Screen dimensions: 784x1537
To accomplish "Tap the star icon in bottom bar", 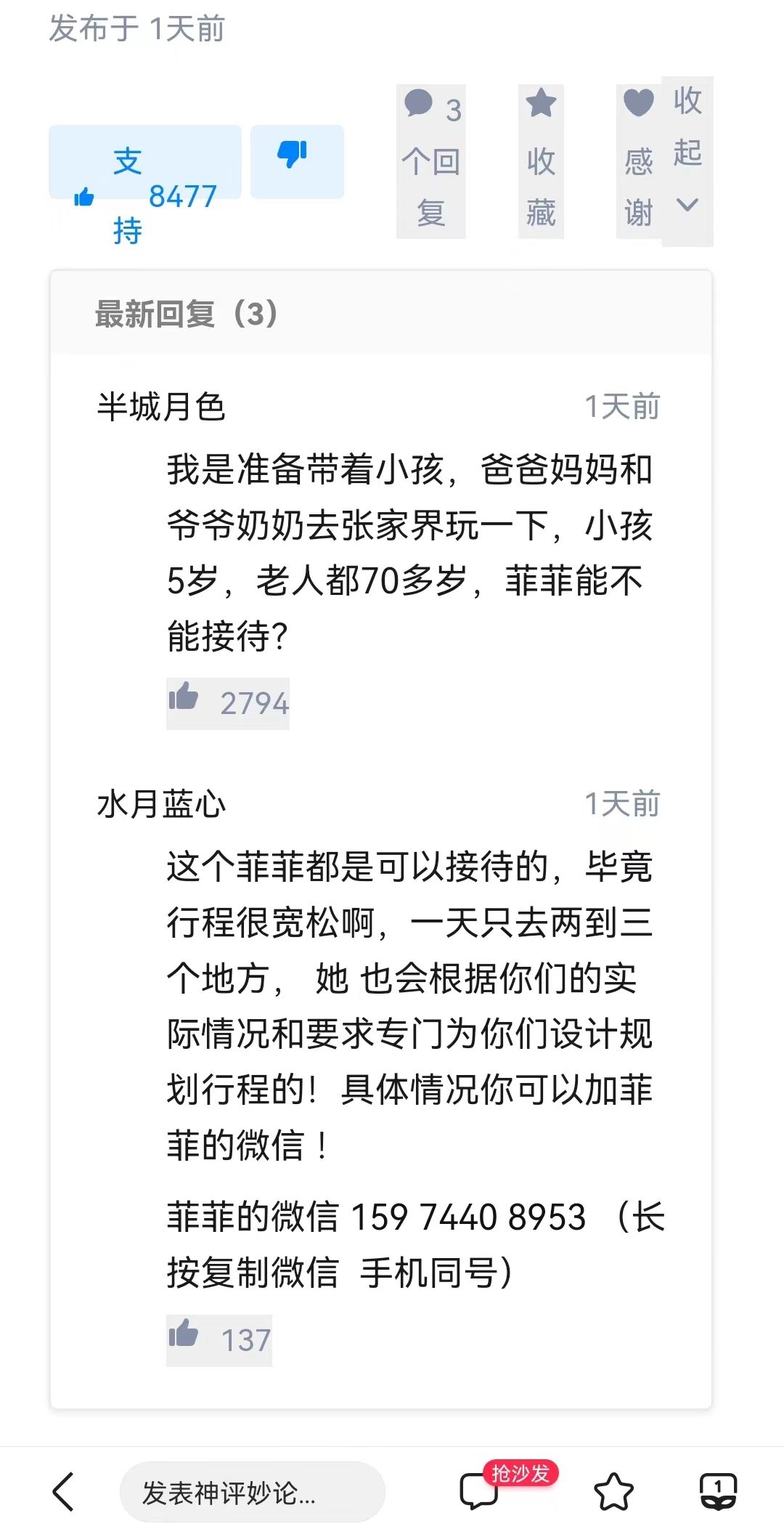I will pos(613,1492).
